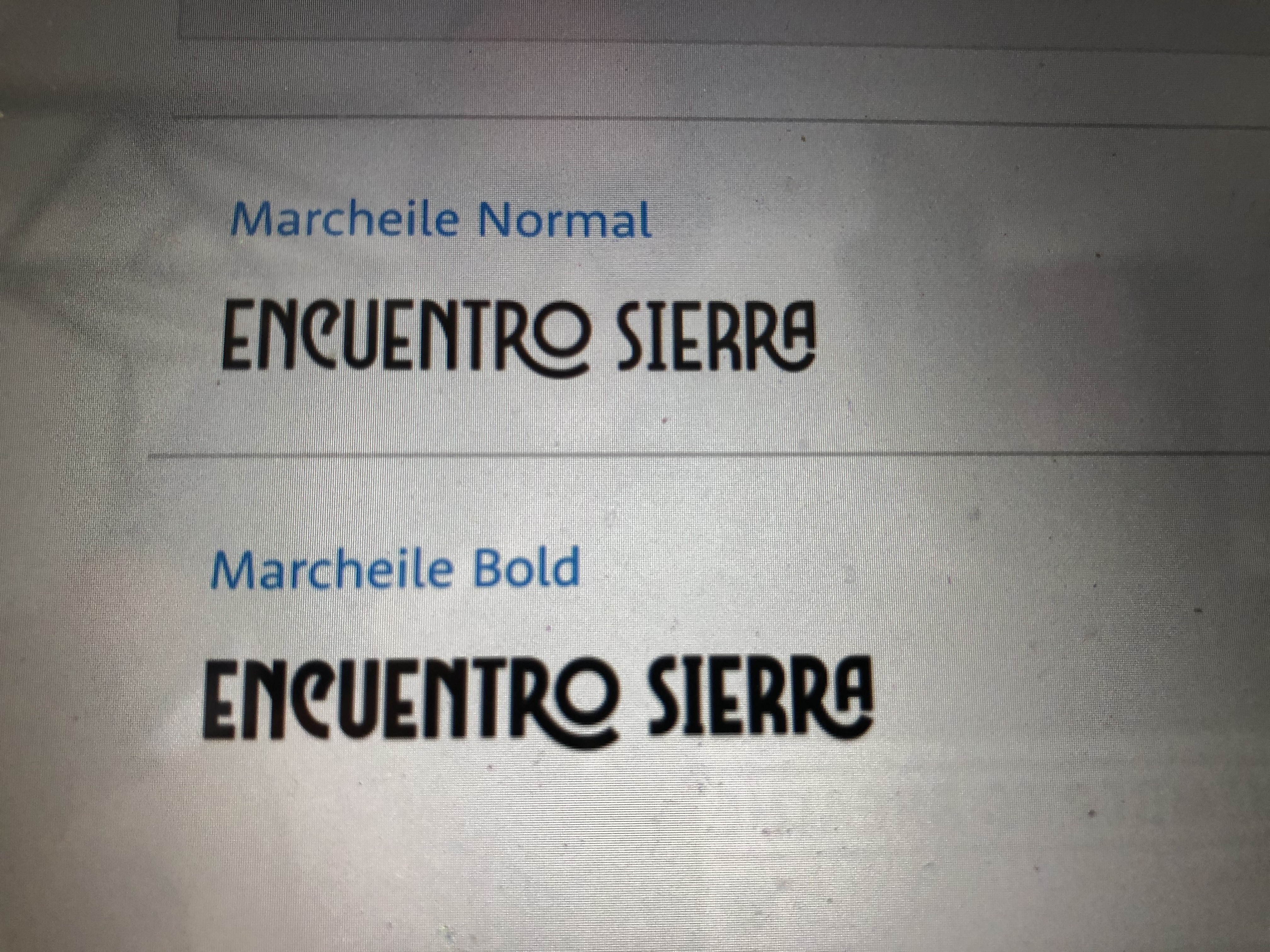This screenshot has height=952, width=1270.
Task: Open the Marcheile Bold font link
Action: coord(396,568)
